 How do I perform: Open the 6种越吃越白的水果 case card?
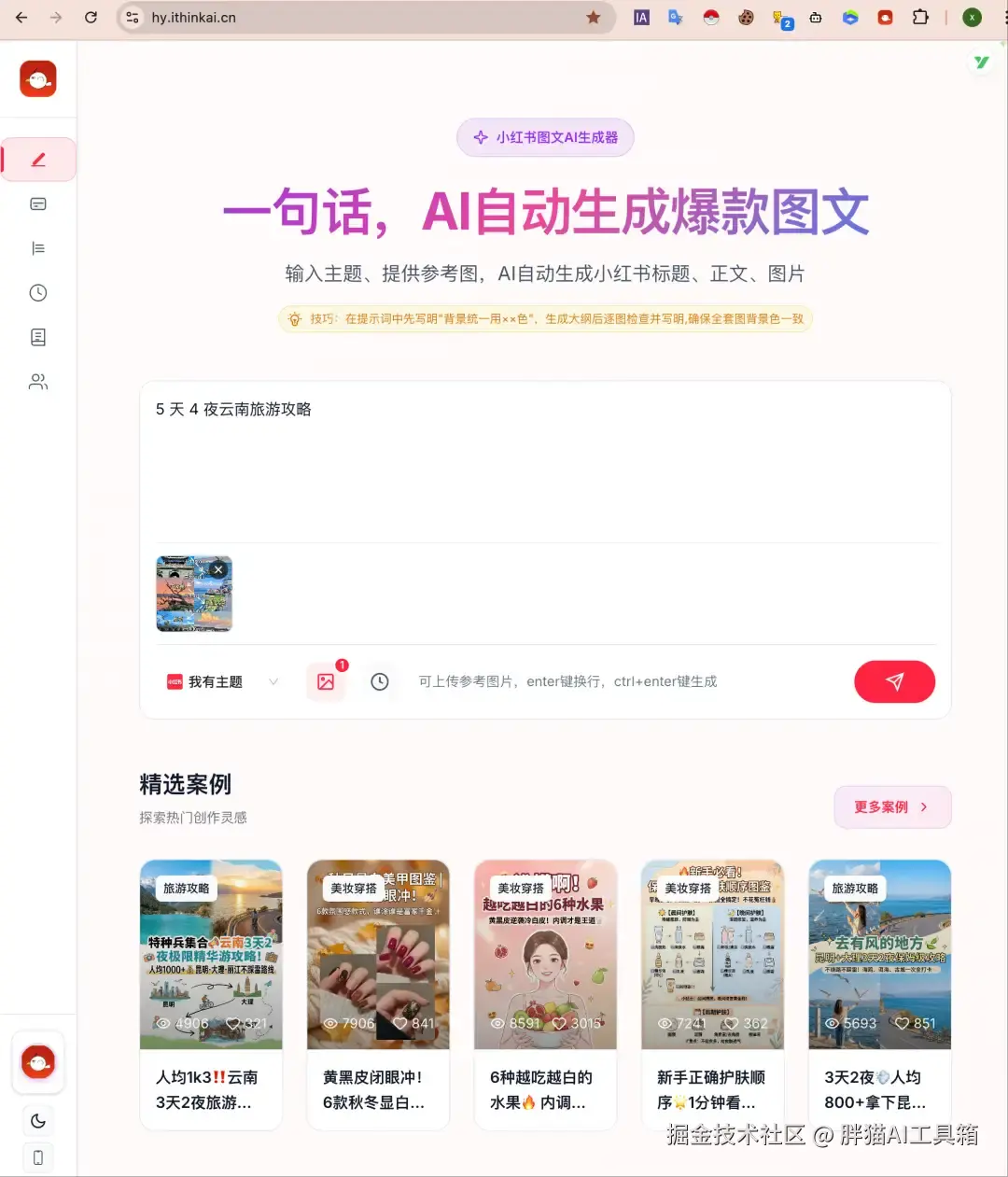[x=545, y=994]
